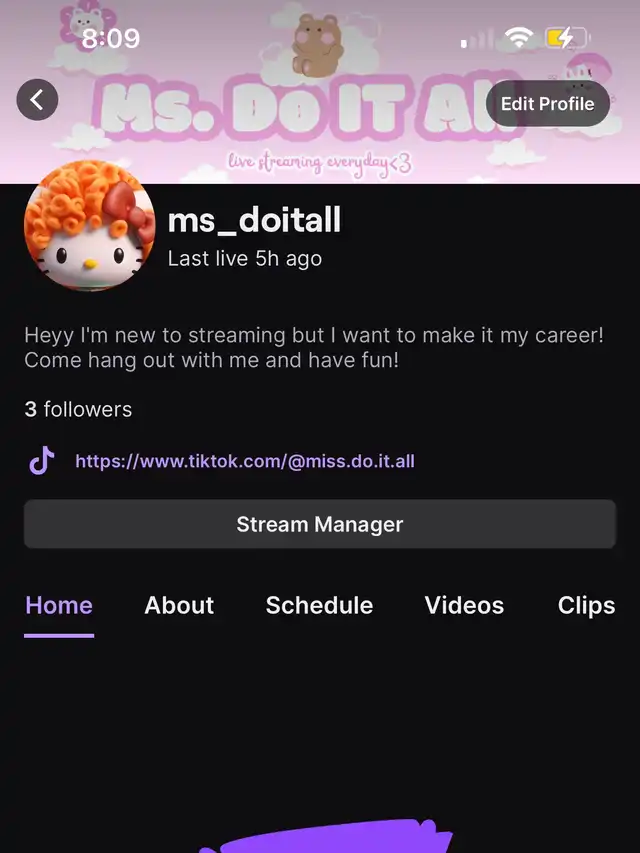Go back using the arrow icon
Screen dimensions: 640x853
(37, 100)
